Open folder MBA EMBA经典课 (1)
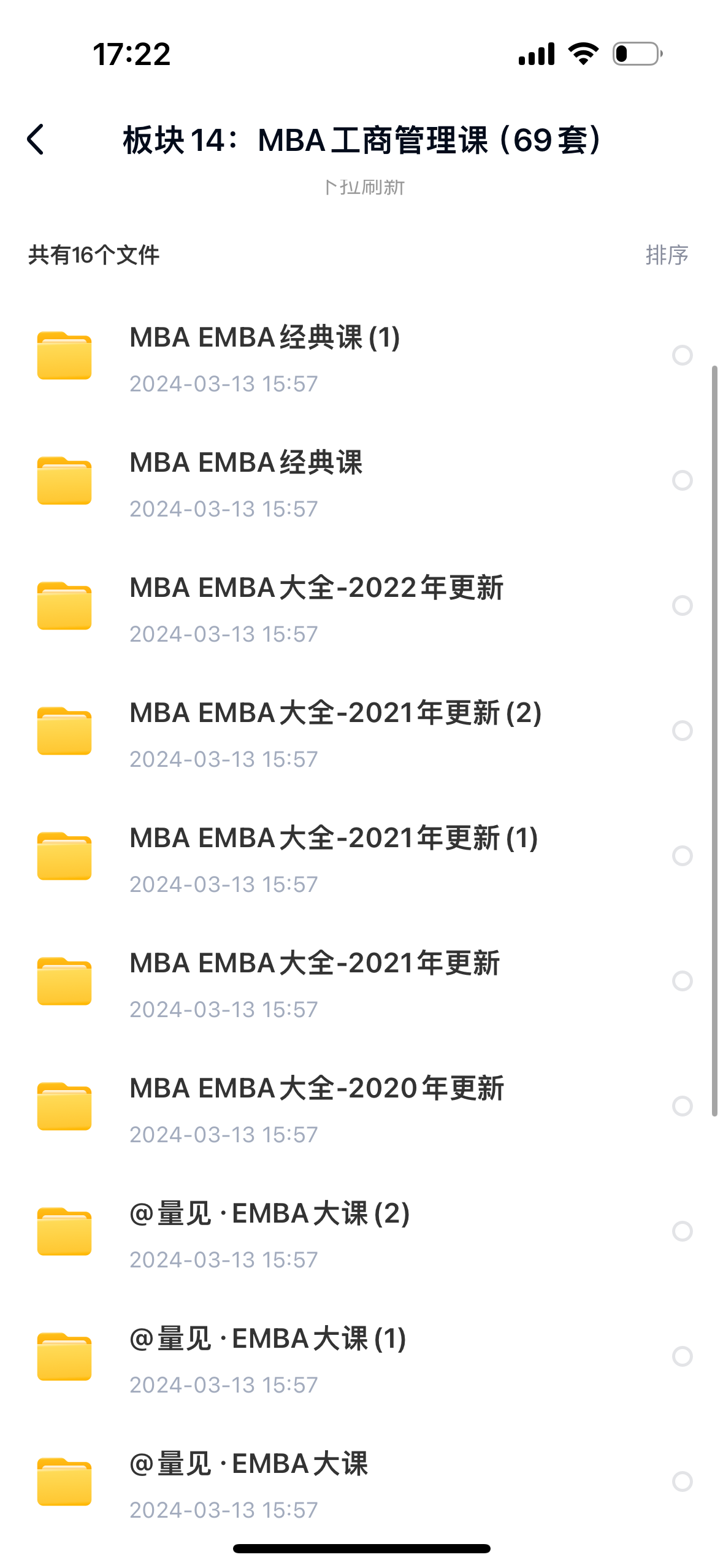The image size is (723, 1568). click(x=264, y=338)
